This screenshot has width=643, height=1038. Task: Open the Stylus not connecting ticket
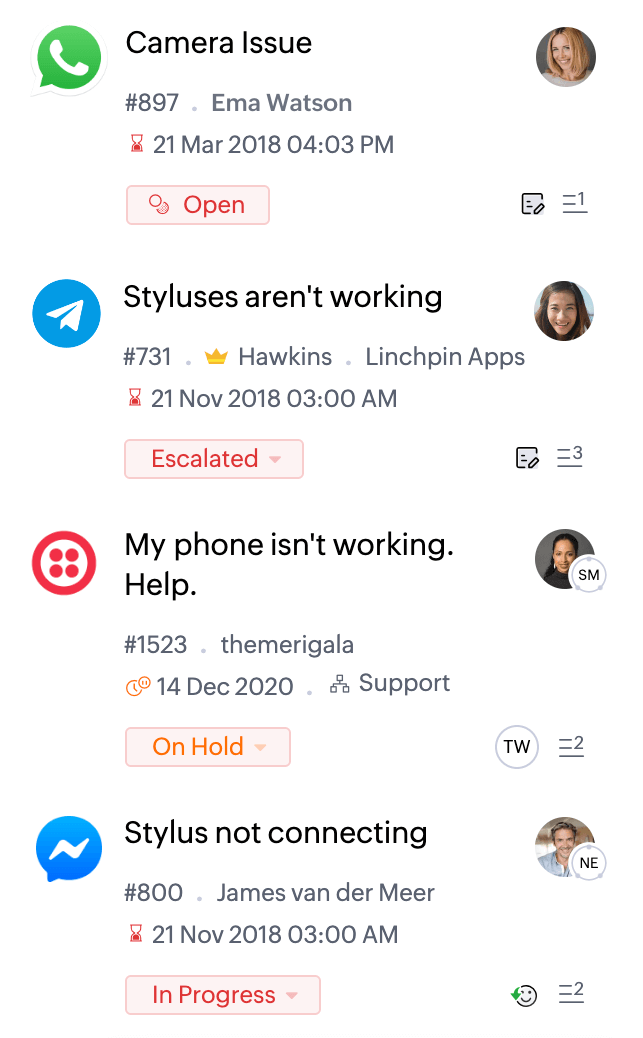coord(275,833)
